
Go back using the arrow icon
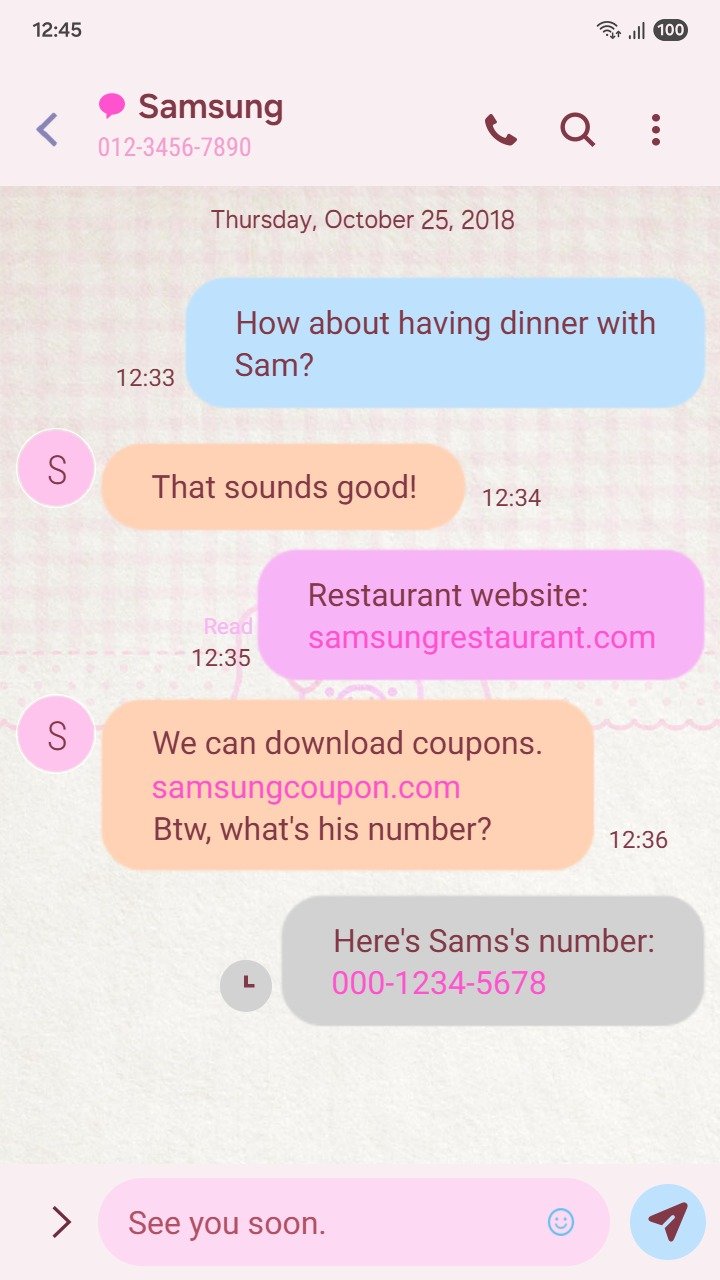click(x=47, y=129)
